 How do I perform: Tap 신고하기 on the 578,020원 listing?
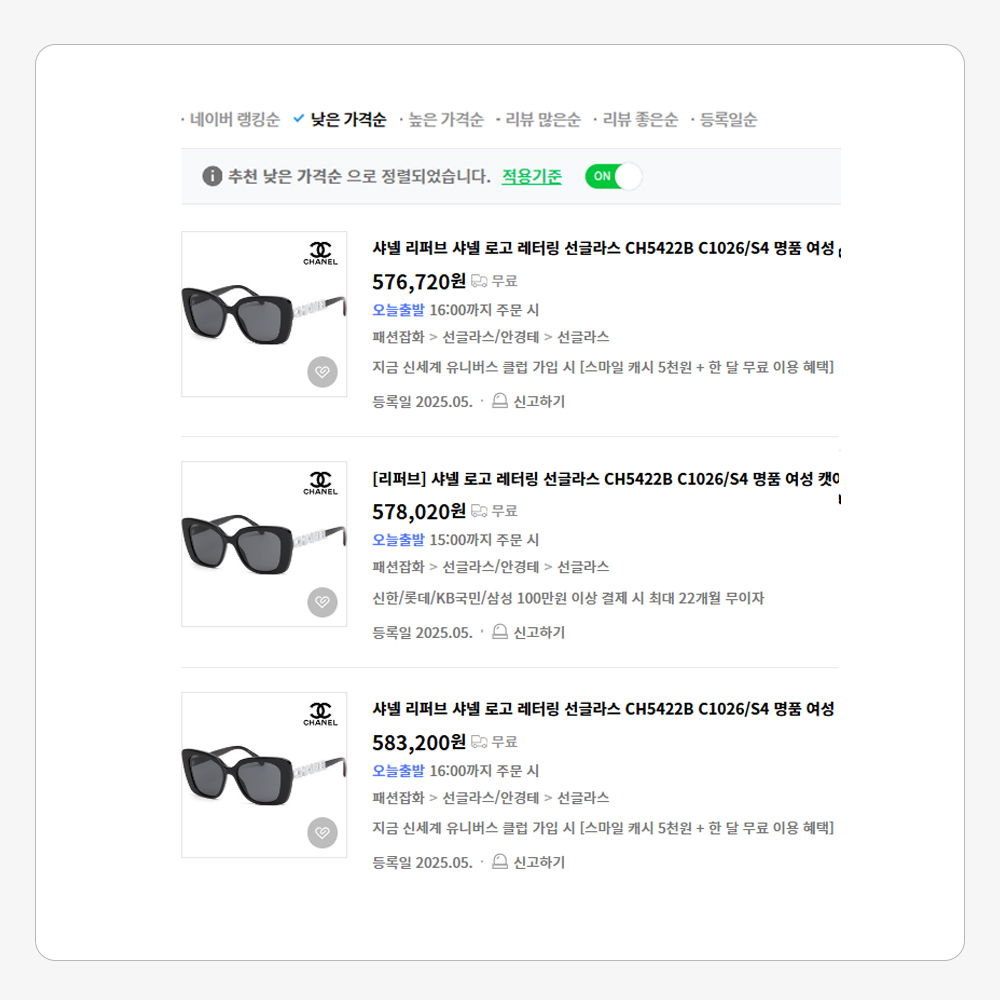point(529,633)
